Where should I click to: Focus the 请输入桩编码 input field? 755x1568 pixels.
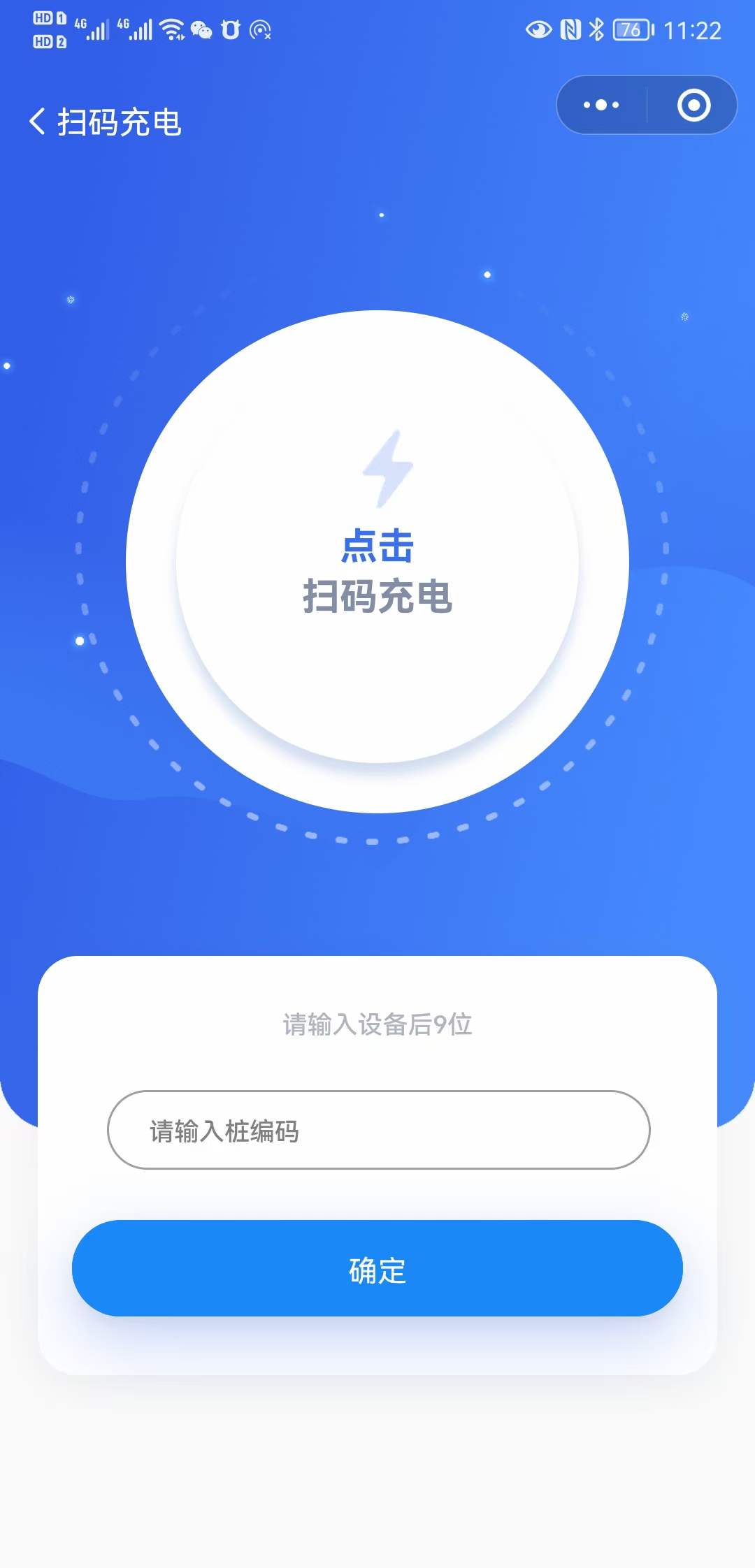coord(378,1130)
